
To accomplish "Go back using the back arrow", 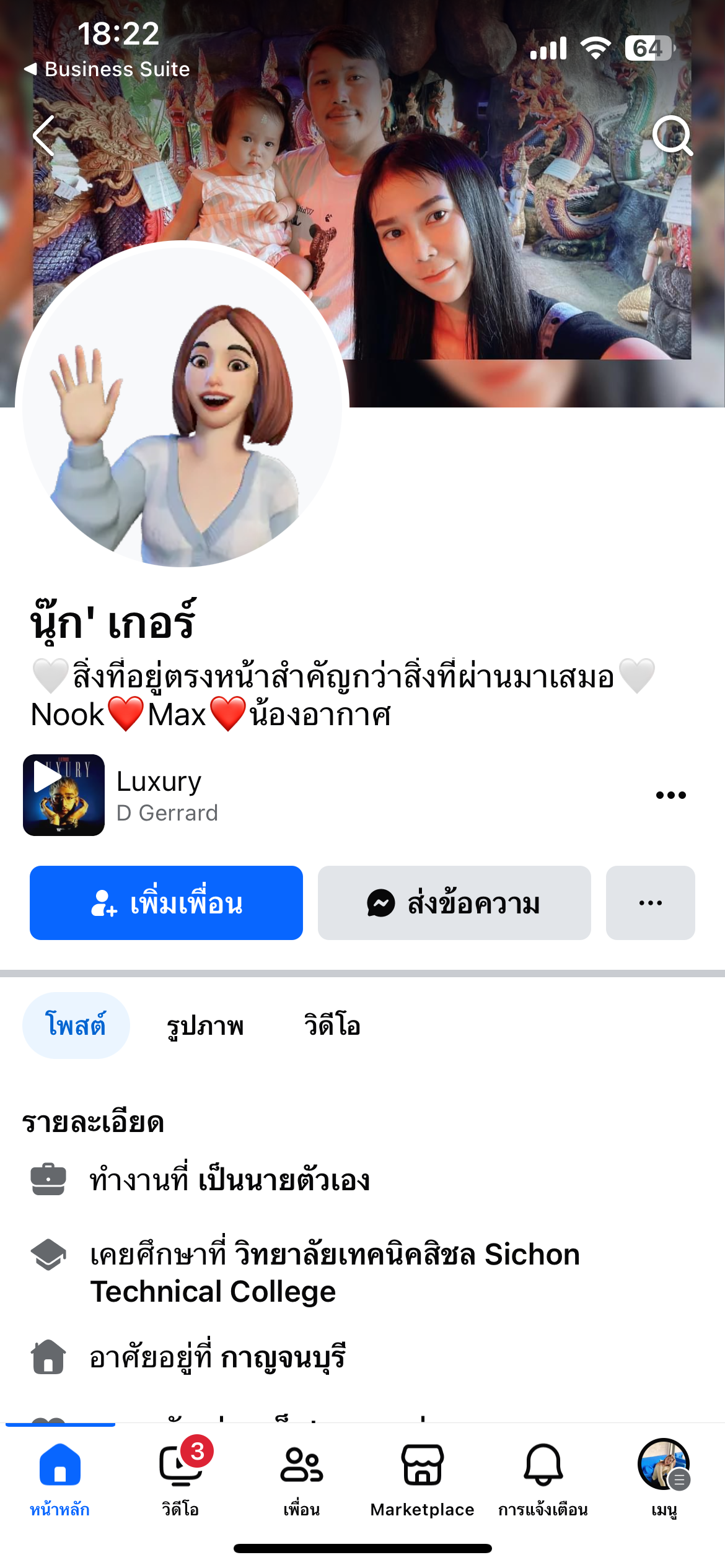I will tap(45, 136).
